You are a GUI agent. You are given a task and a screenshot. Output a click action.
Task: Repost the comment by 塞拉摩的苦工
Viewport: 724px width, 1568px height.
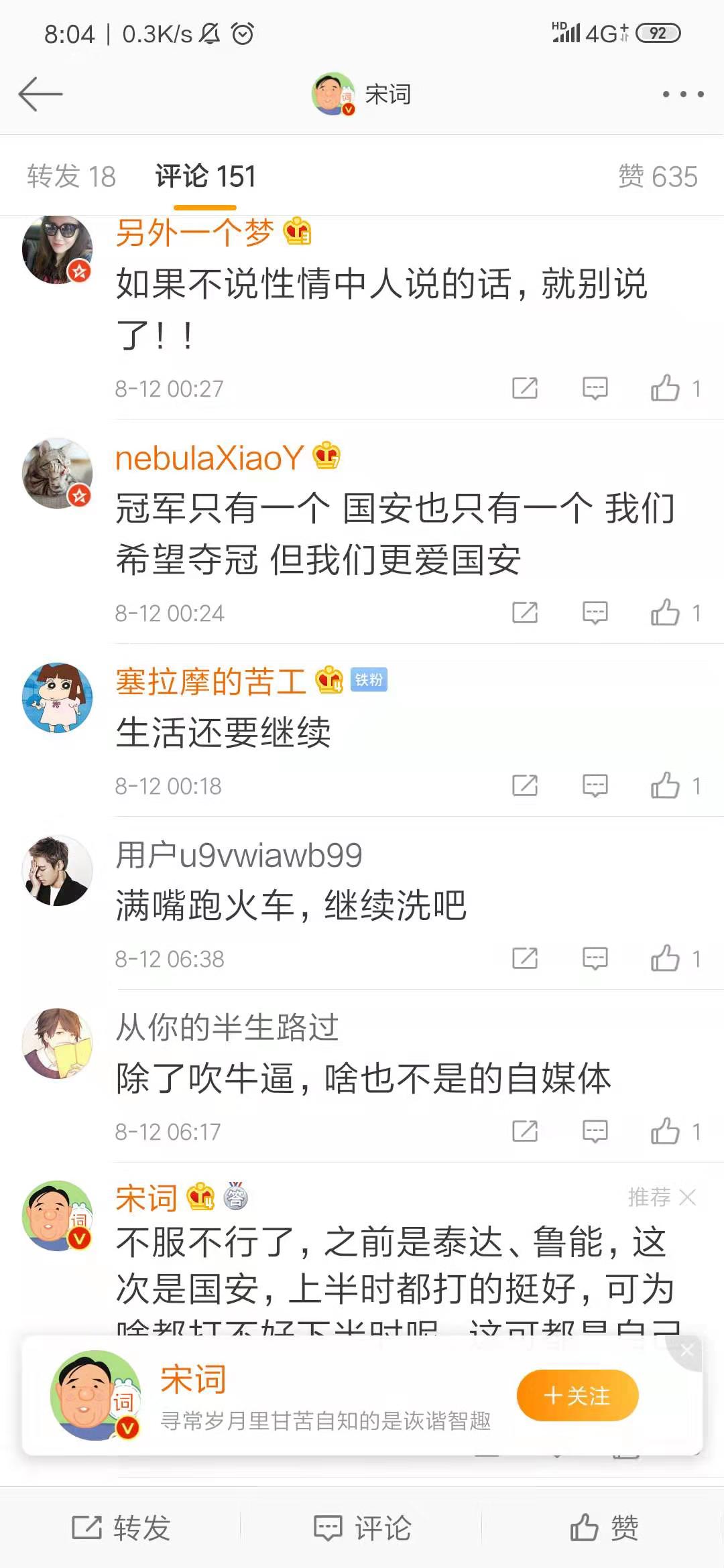tap(525, 785)
